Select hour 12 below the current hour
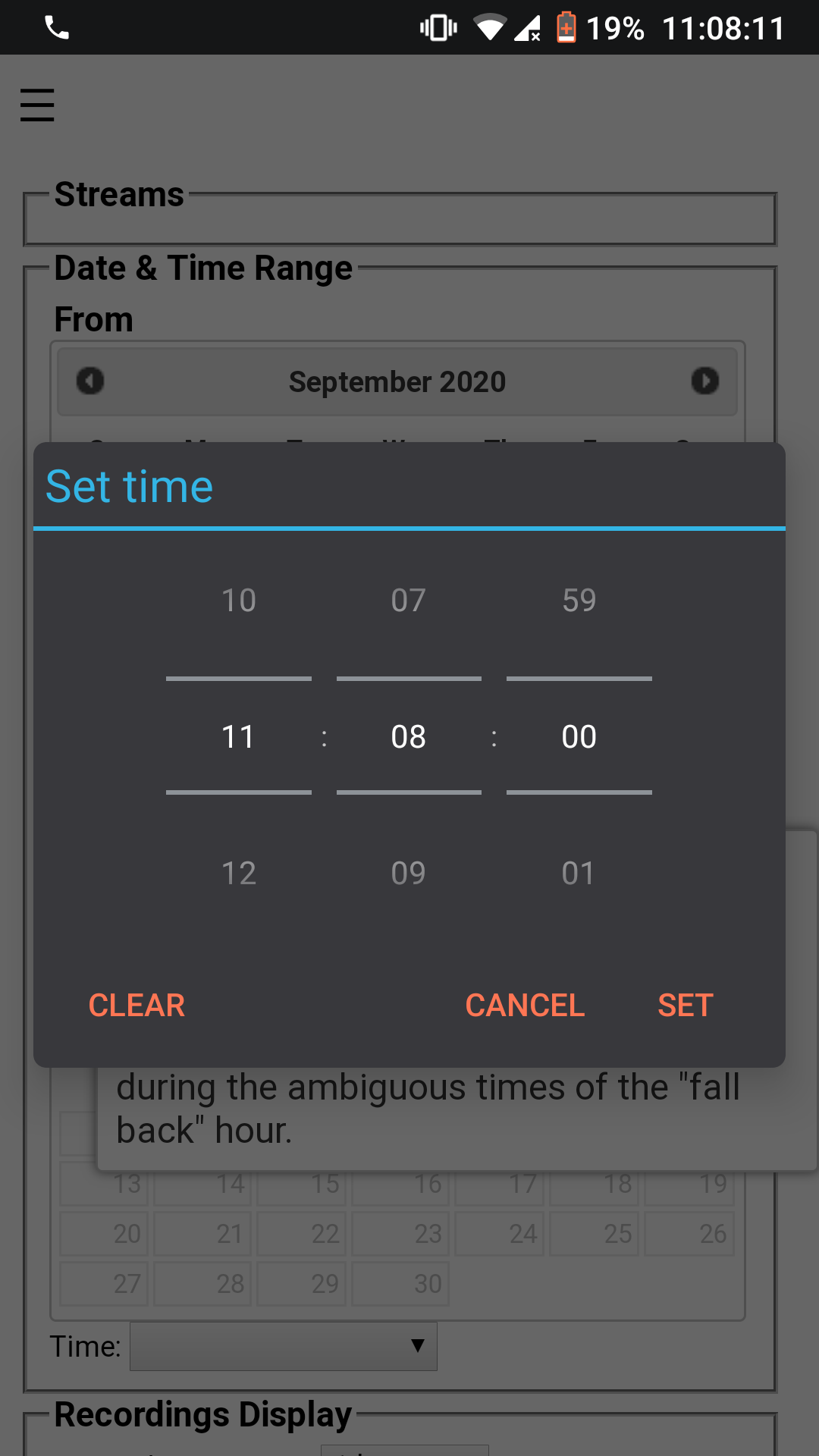The width and height of the screenshot is (819, 1456). point(238,872)
